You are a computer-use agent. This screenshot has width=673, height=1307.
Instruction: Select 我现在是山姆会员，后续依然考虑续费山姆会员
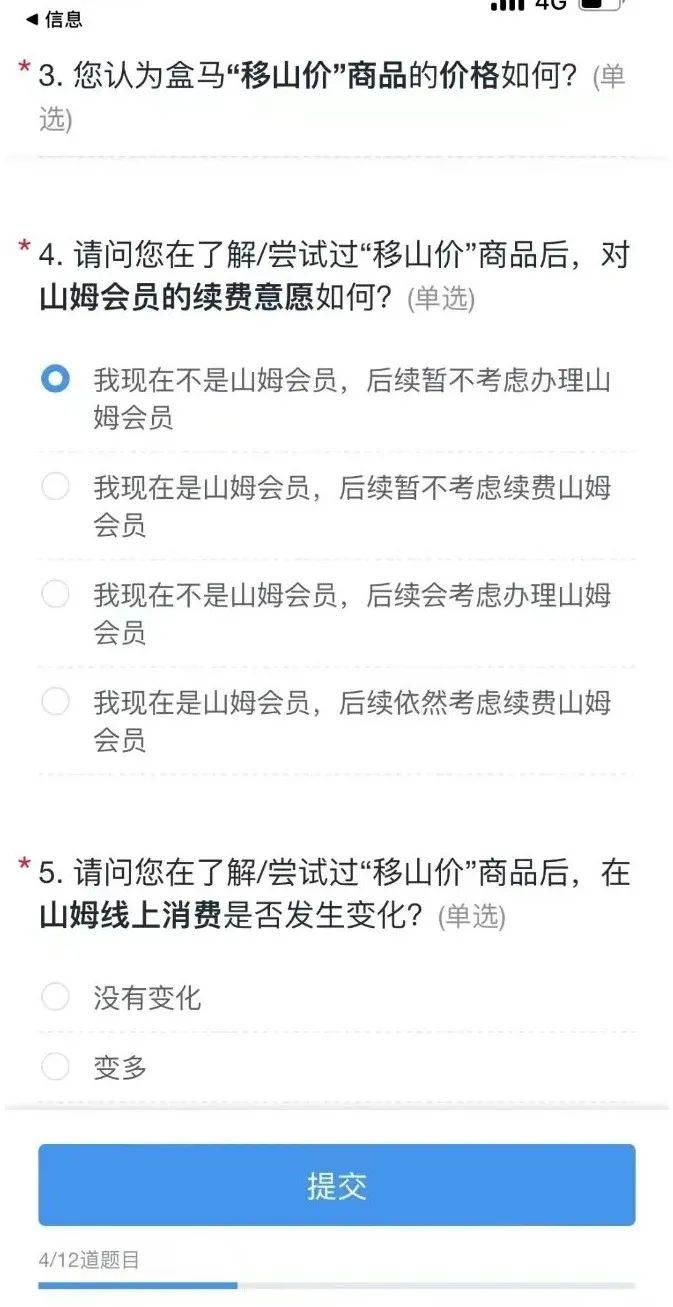point(56,702)
